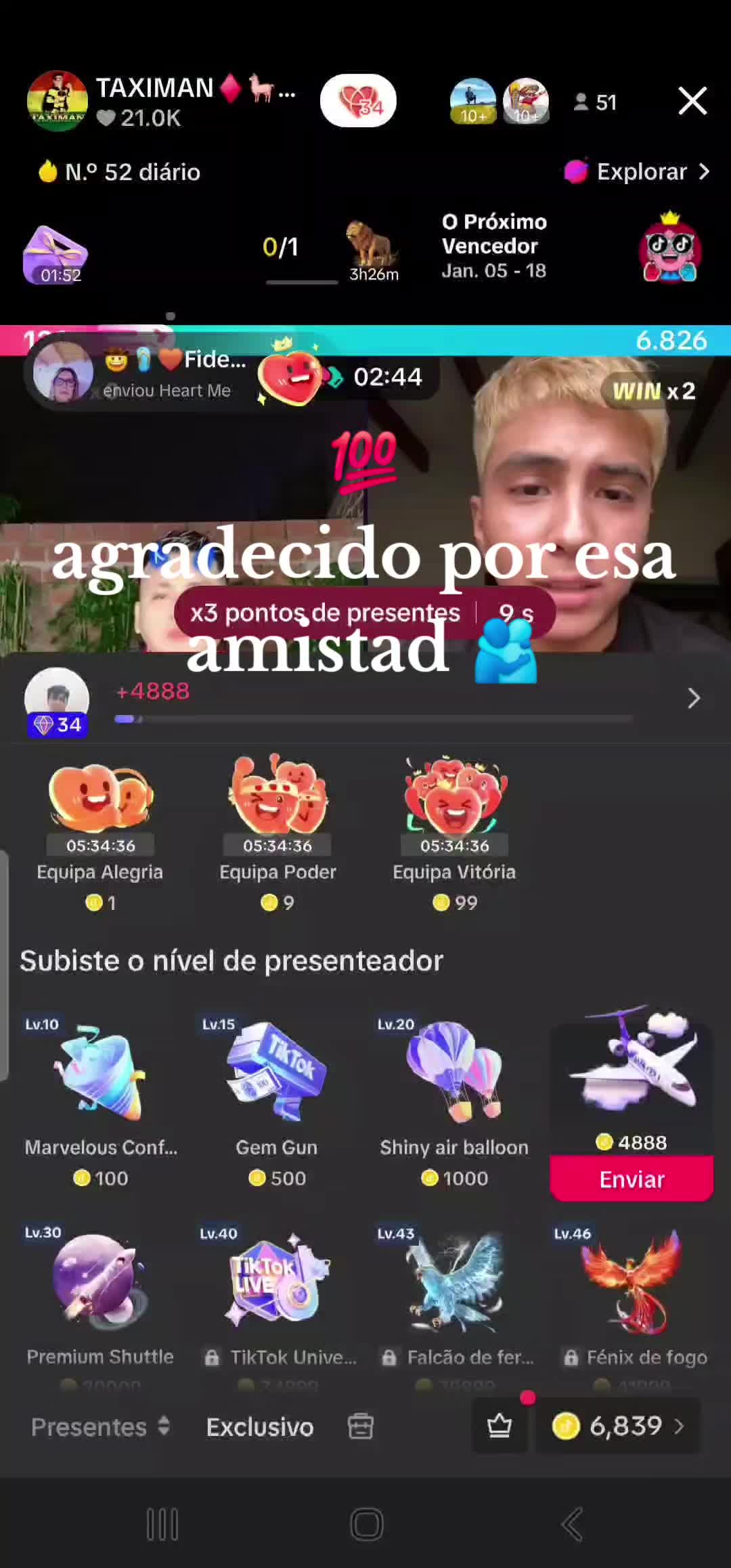This screenshot has height=1568, width=731.
Task: Send the 4888 coin airplane gift
Action: click(x=632, y=1179)
